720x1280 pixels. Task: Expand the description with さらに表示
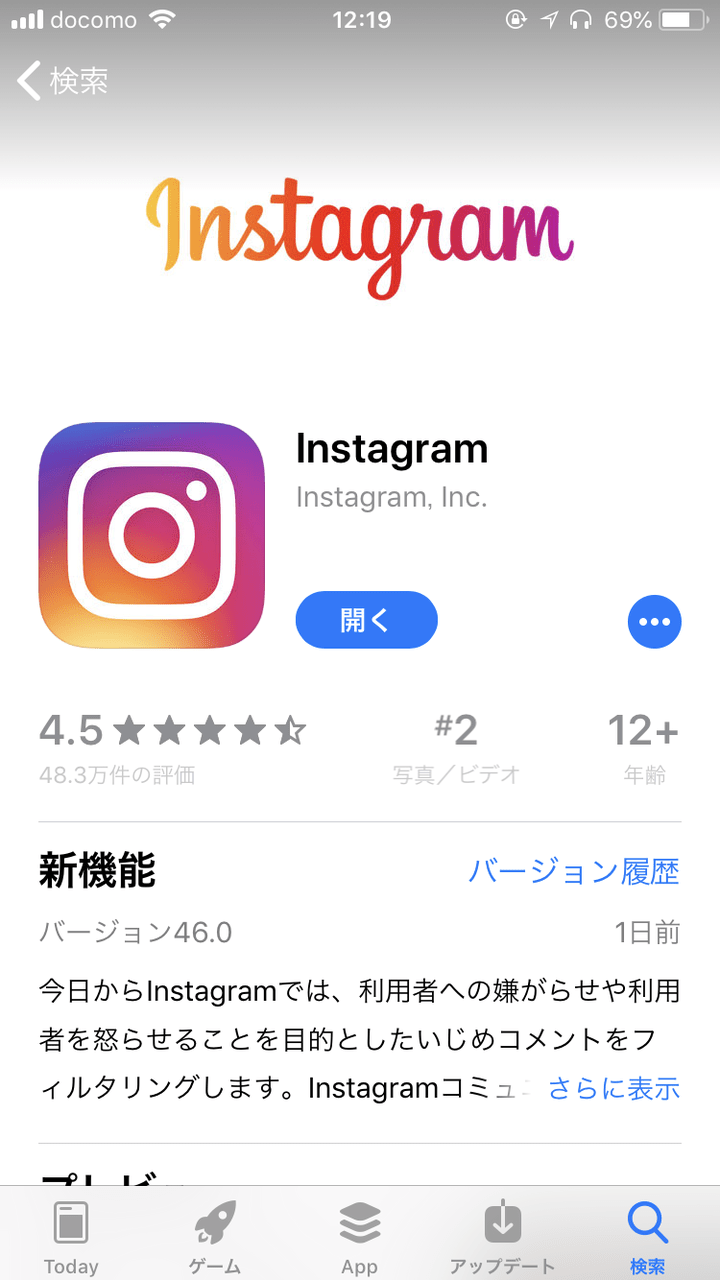[x=612, y=1089]
